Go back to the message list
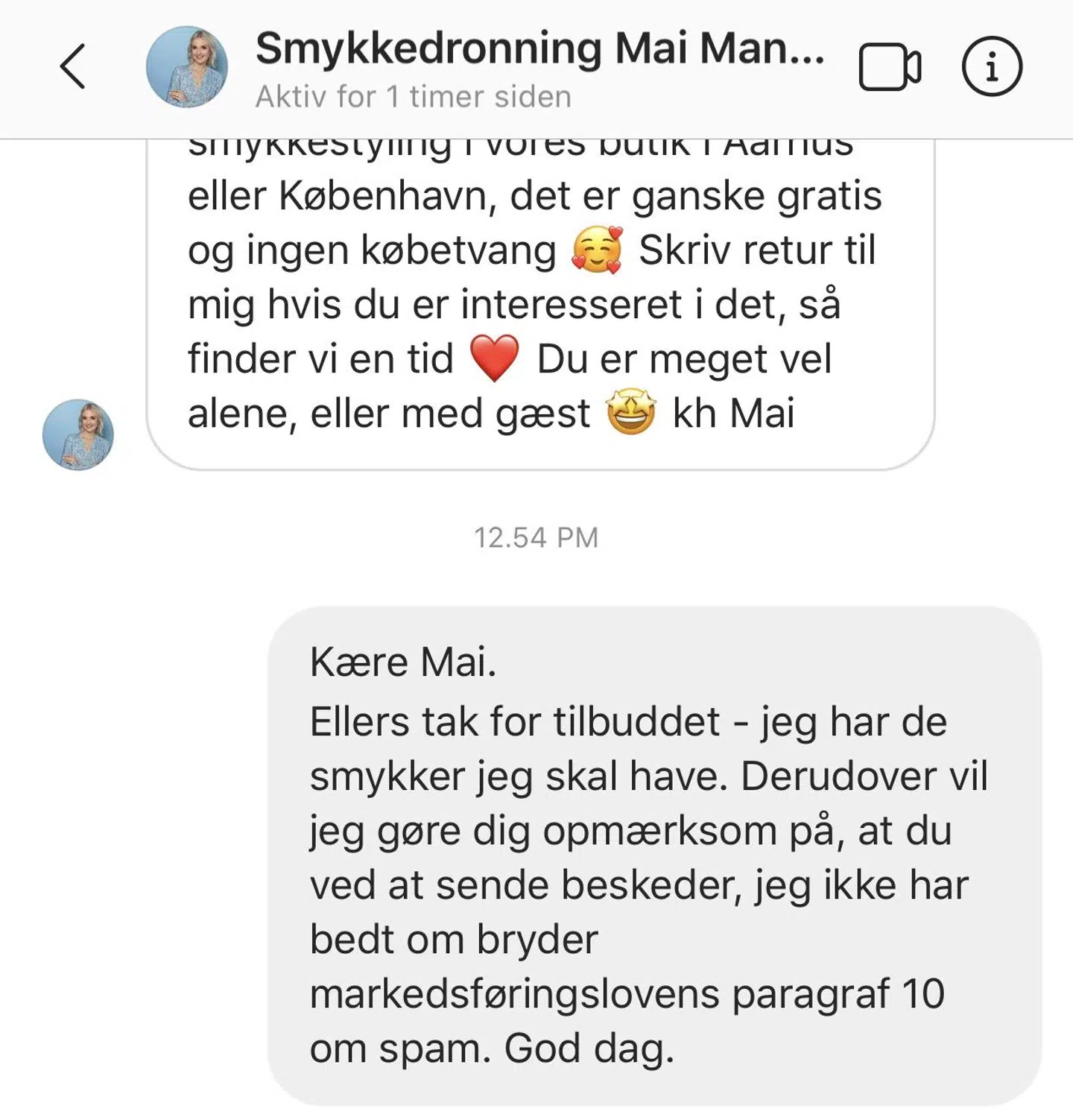The image size is (1073, 1120). tap(73, 66)
